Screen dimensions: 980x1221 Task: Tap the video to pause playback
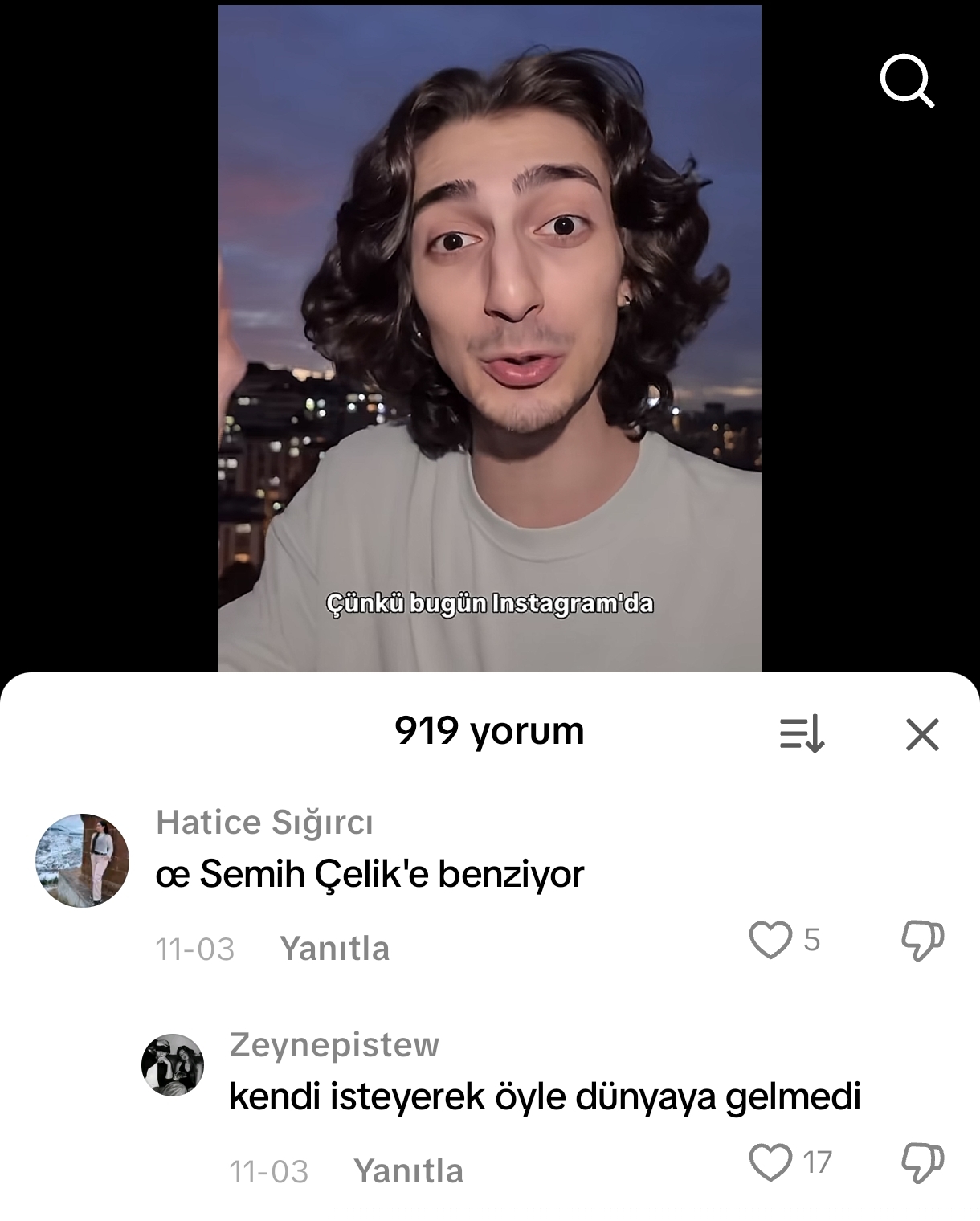(489, 337)
